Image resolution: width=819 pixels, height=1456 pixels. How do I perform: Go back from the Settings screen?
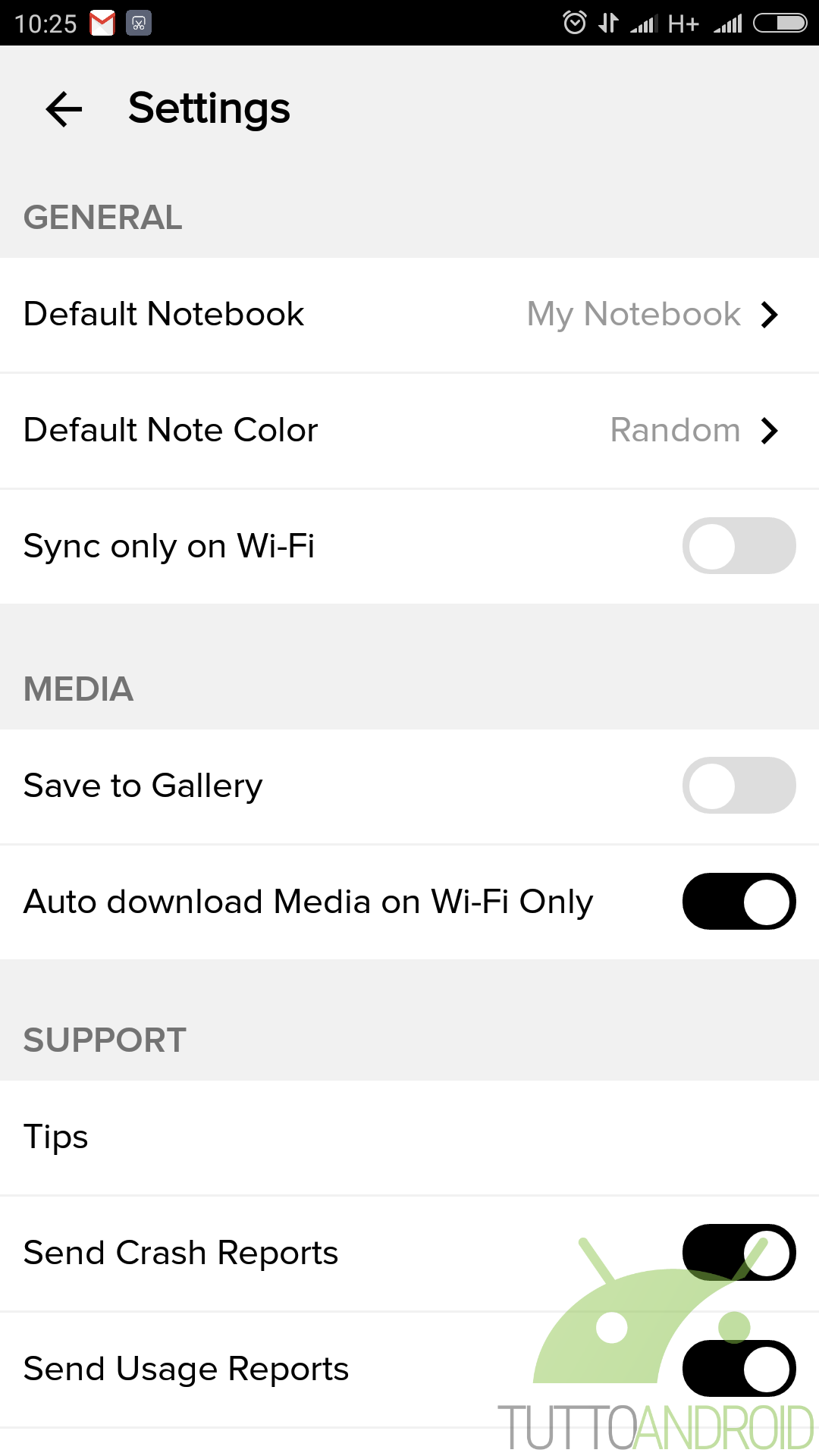[64, 109]
